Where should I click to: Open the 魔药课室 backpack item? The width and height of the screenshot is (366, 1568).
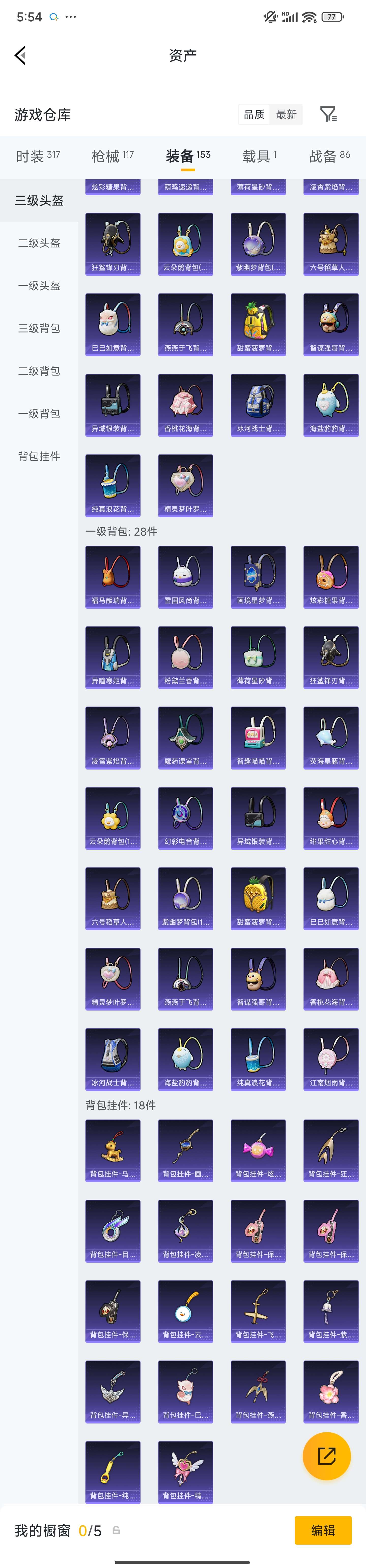coord(185,737)
